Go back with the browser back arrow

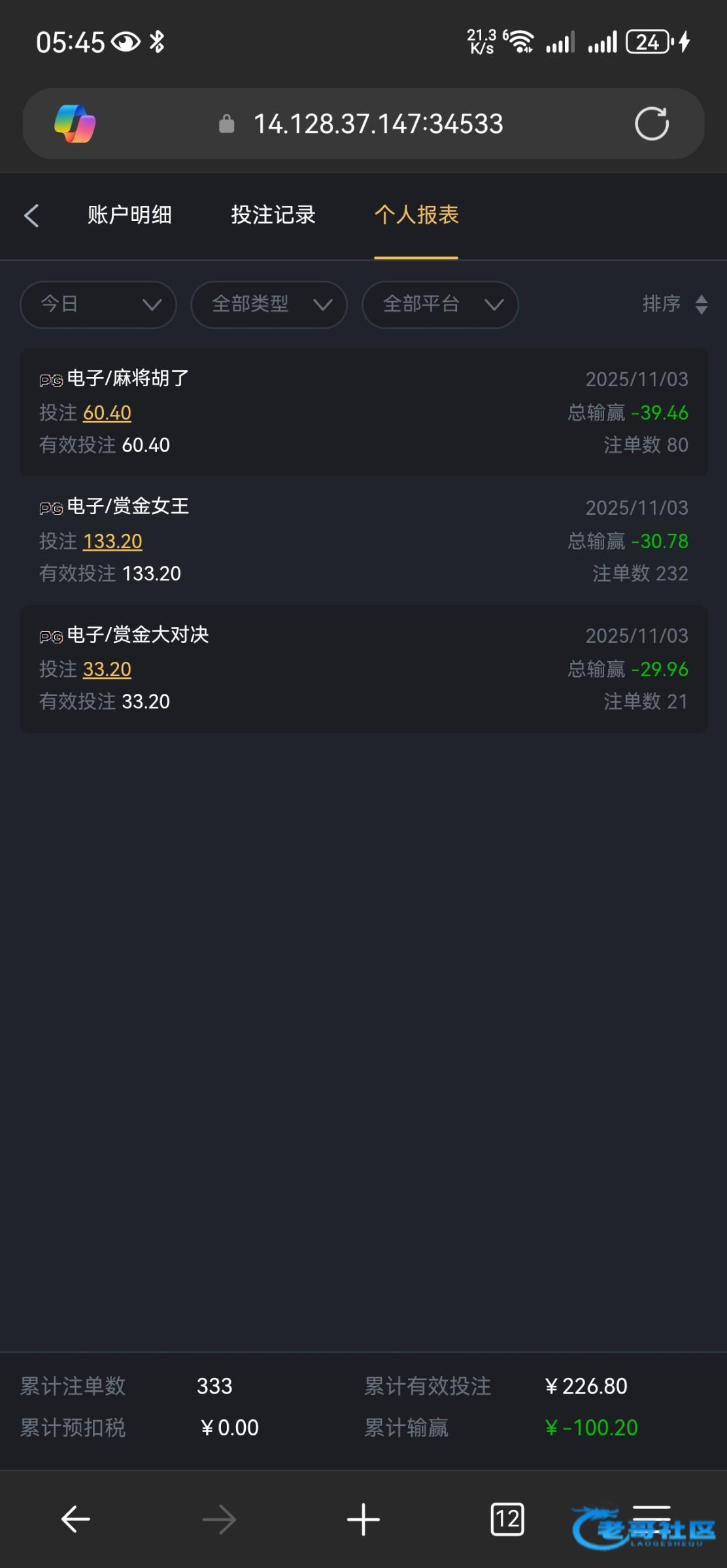[x=75, y=1519]
